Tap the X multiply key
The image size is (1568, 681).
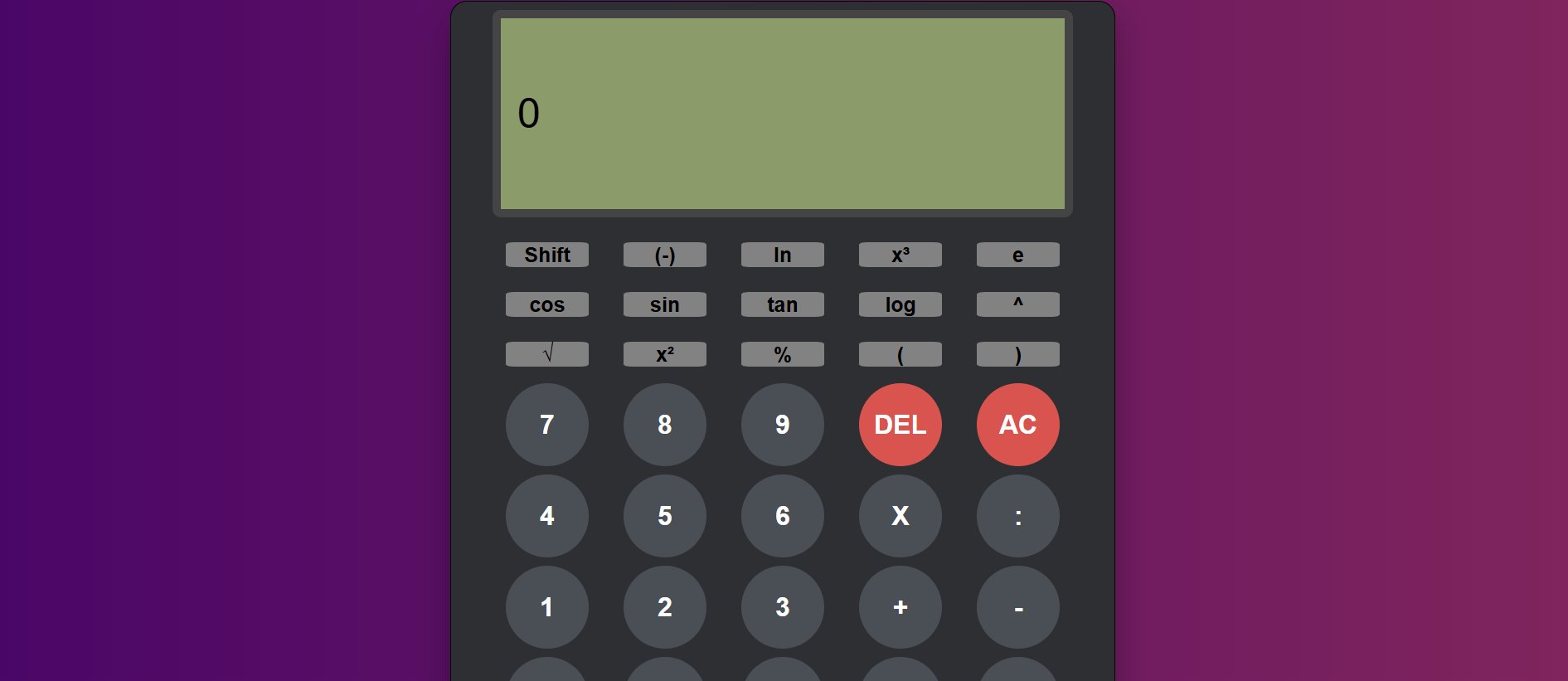click(901, 516)
